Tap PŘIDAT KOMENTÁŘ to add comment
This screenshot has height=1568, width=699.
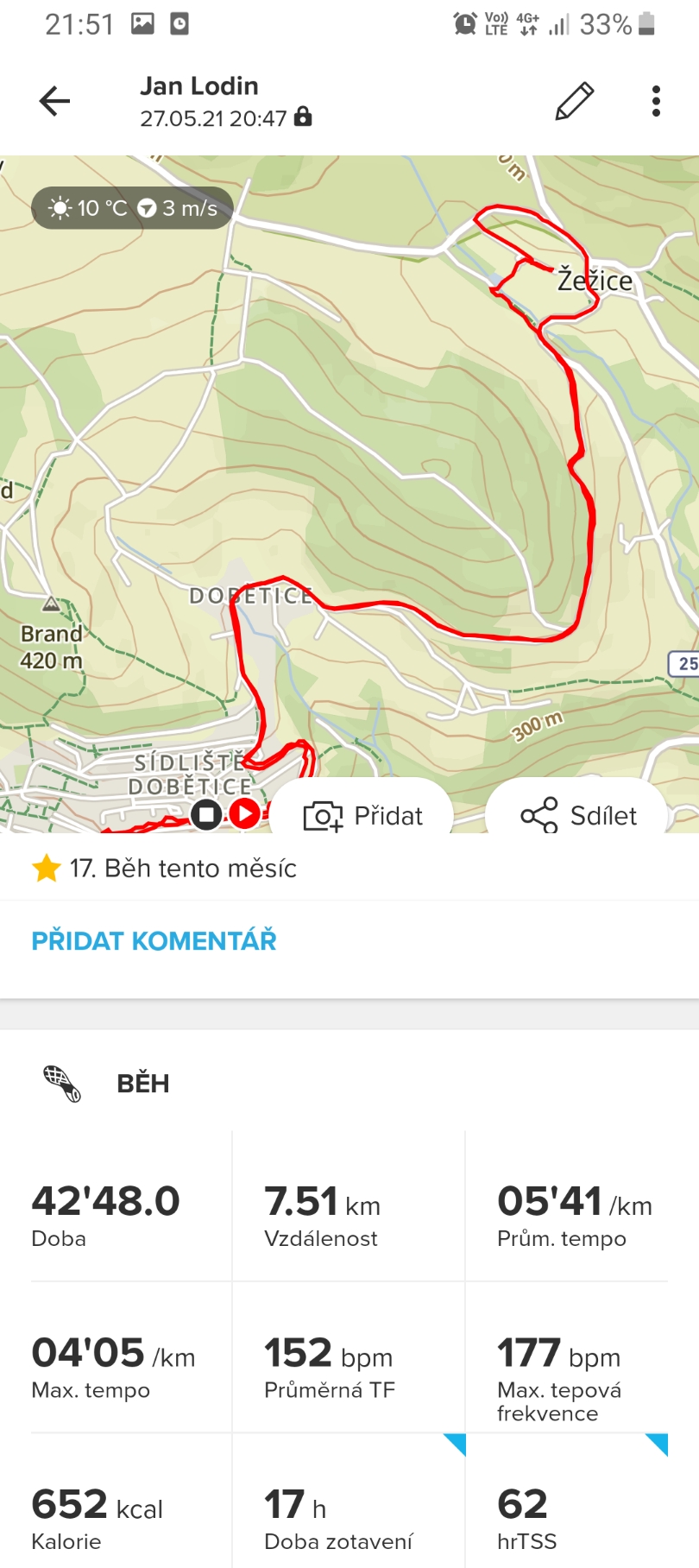(154, 940)
